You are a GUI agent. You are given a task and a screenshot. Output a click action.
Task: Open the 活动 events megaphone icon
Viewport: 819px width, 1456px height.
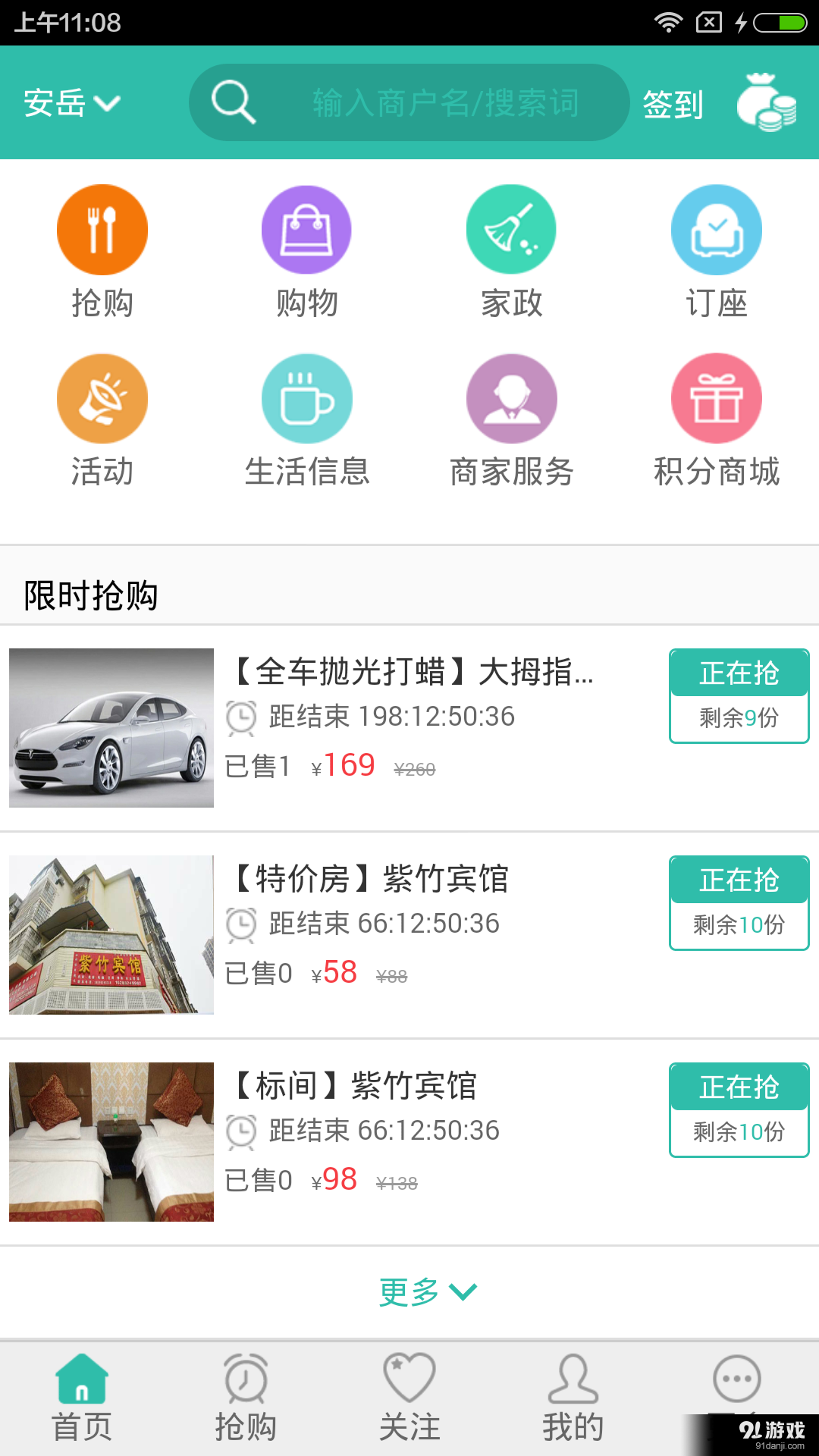[x=102, y=398]
